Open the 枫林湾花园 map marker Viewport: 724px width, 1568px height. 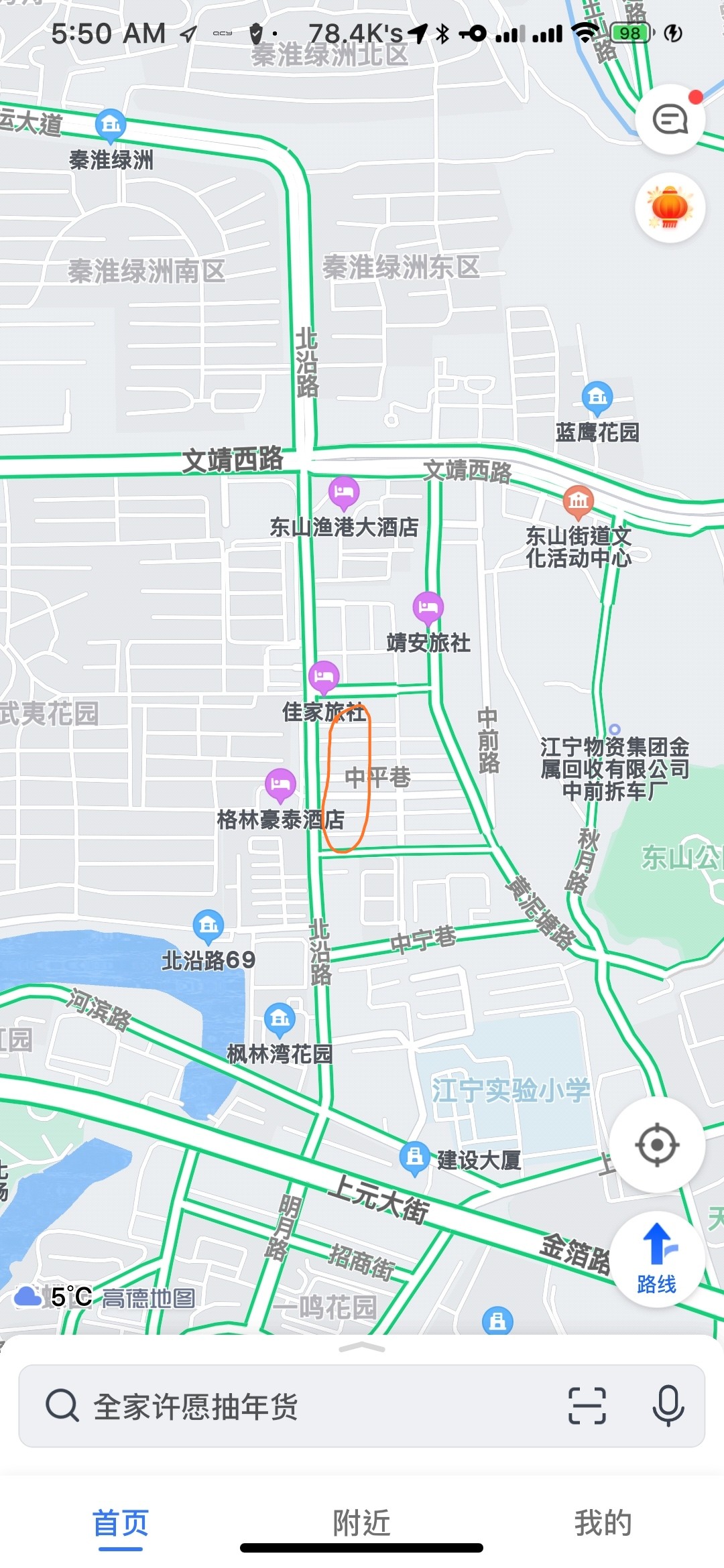[280, 1020]
